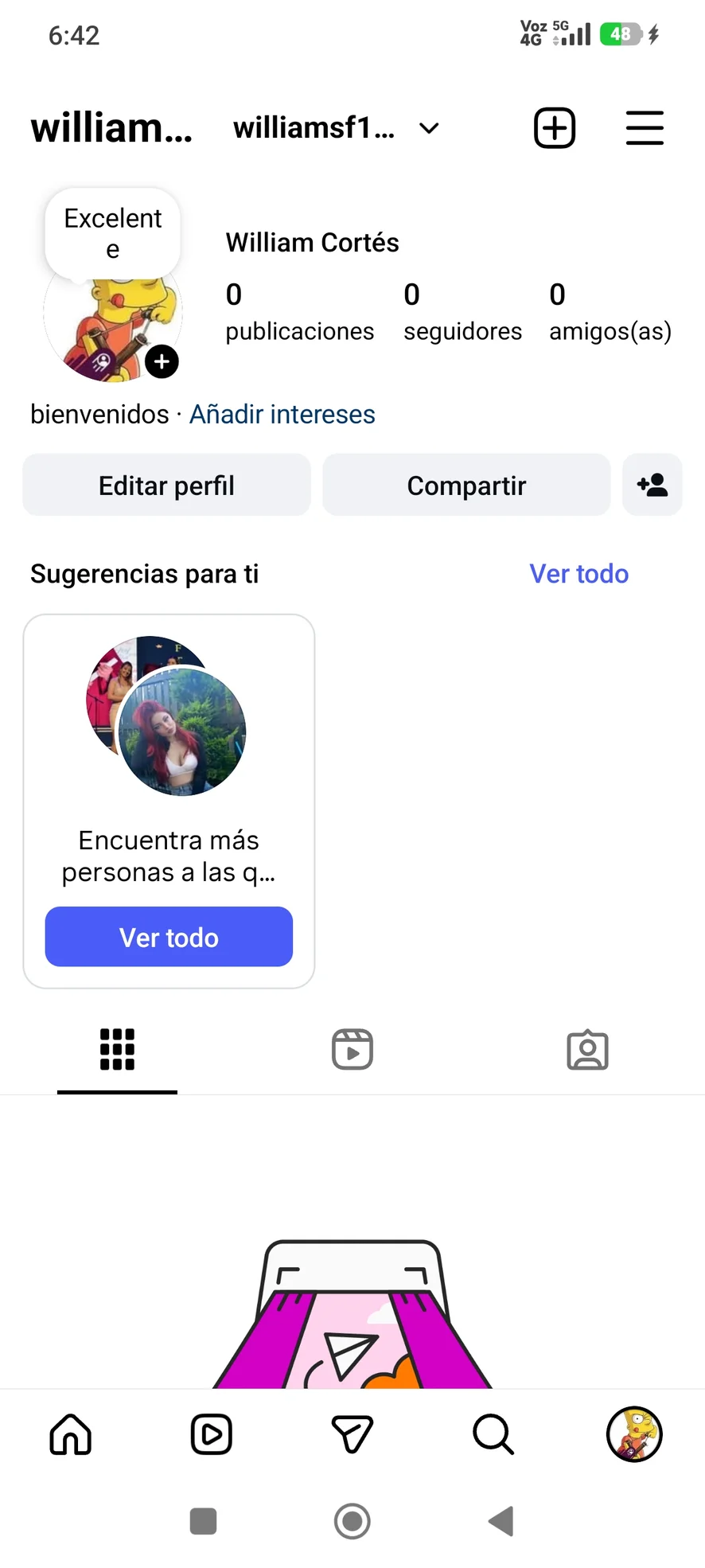Open the create new post plus icon
The image size is (705, 1568).
pos(554,128)
